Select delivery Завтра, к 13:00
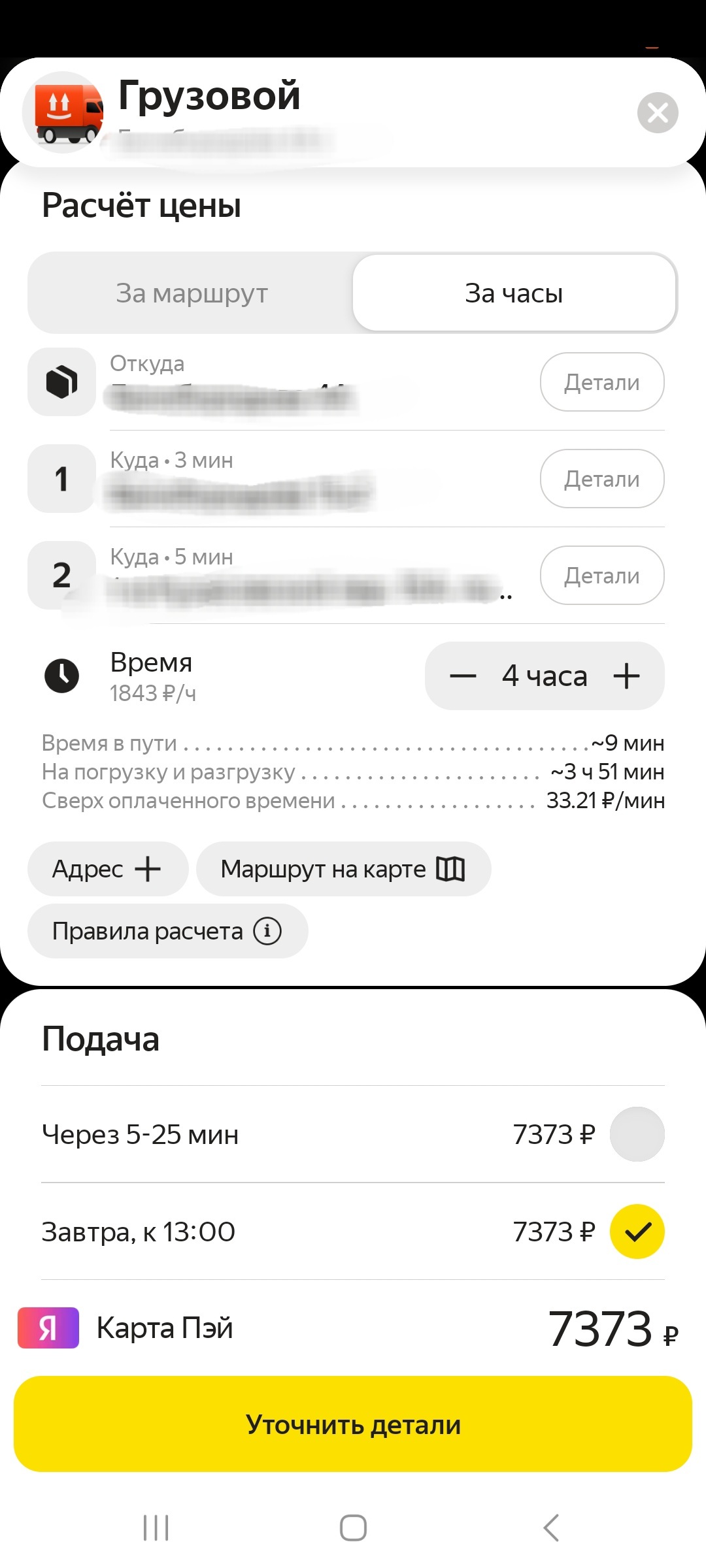The height and width of the screenshot is (1568, 706). (637, 1232)
